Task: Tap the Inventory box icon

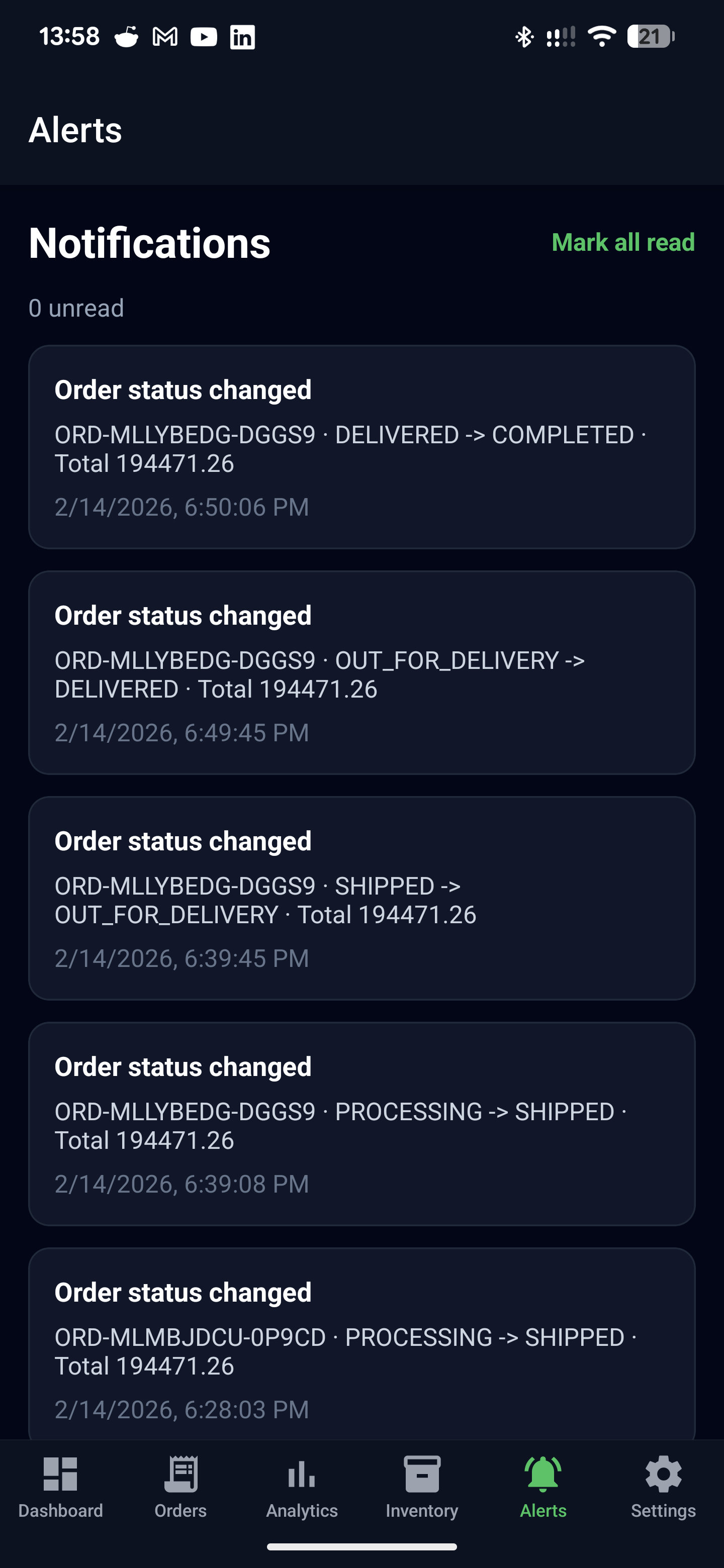Action: 422,1474
